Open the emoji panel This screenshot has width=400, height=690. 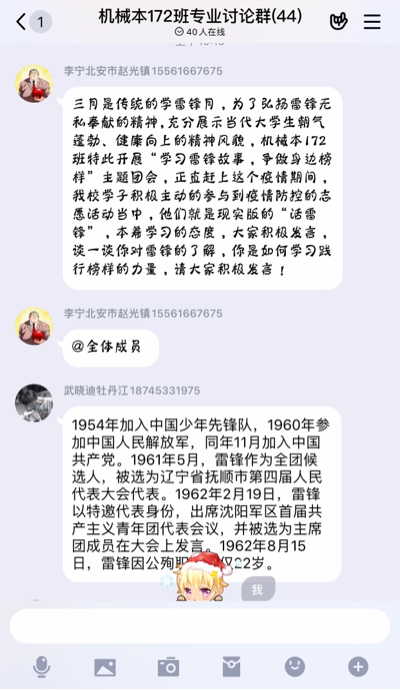[x=295, y=667]
